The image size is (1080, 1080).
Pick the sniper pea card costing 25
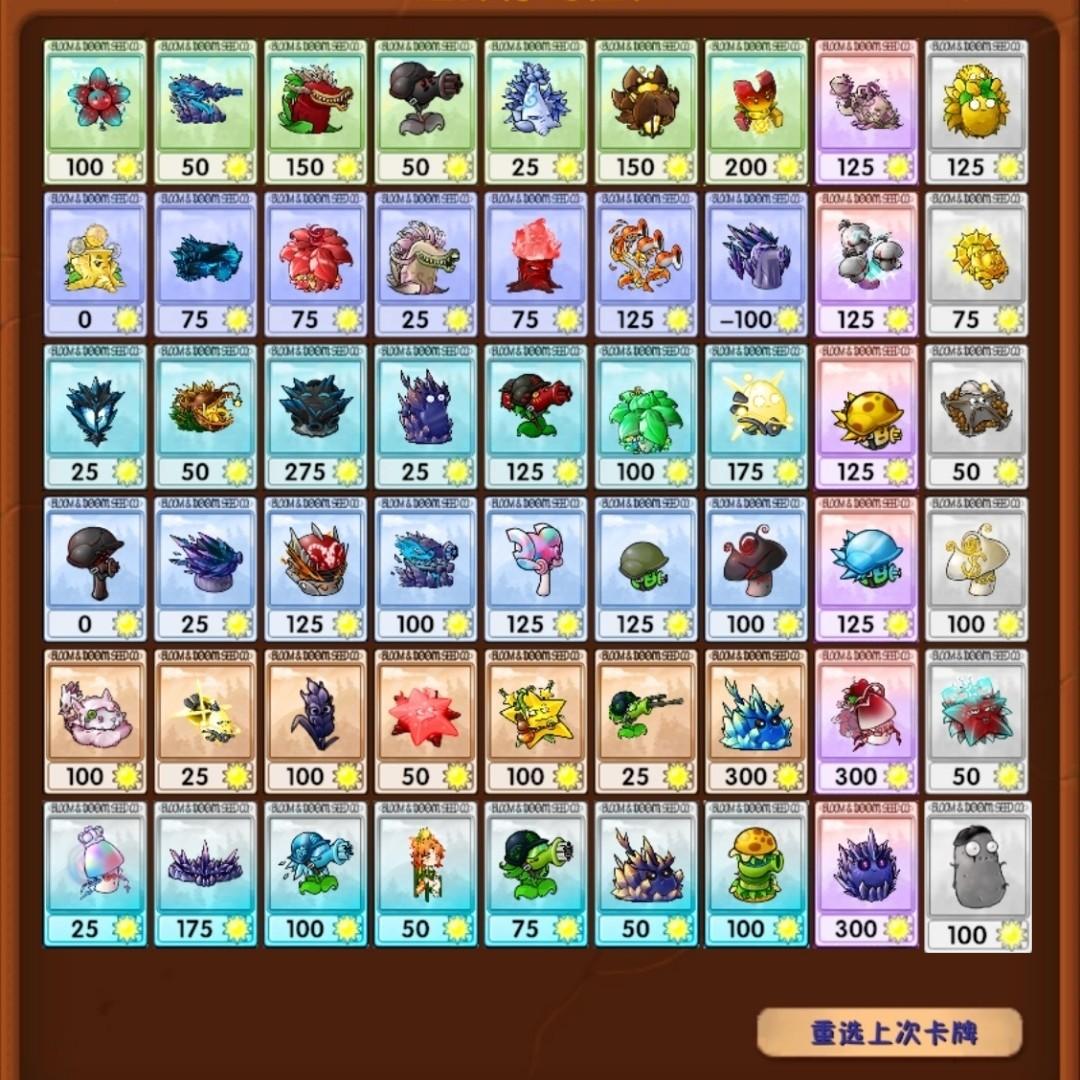[646, 720]
